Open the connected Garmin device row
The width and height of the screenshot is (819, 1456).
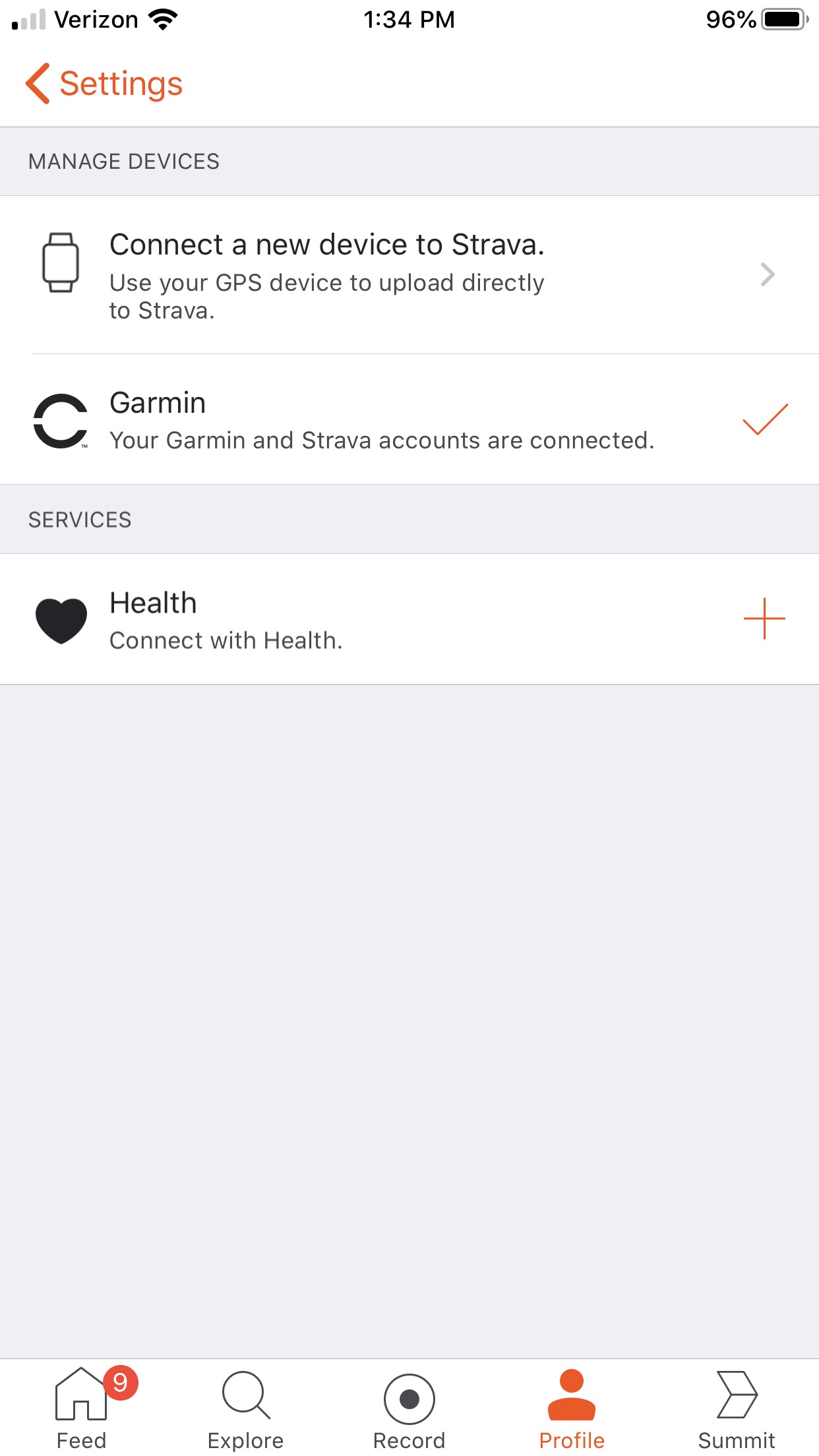pyautogui.click(x=409, y=420)
